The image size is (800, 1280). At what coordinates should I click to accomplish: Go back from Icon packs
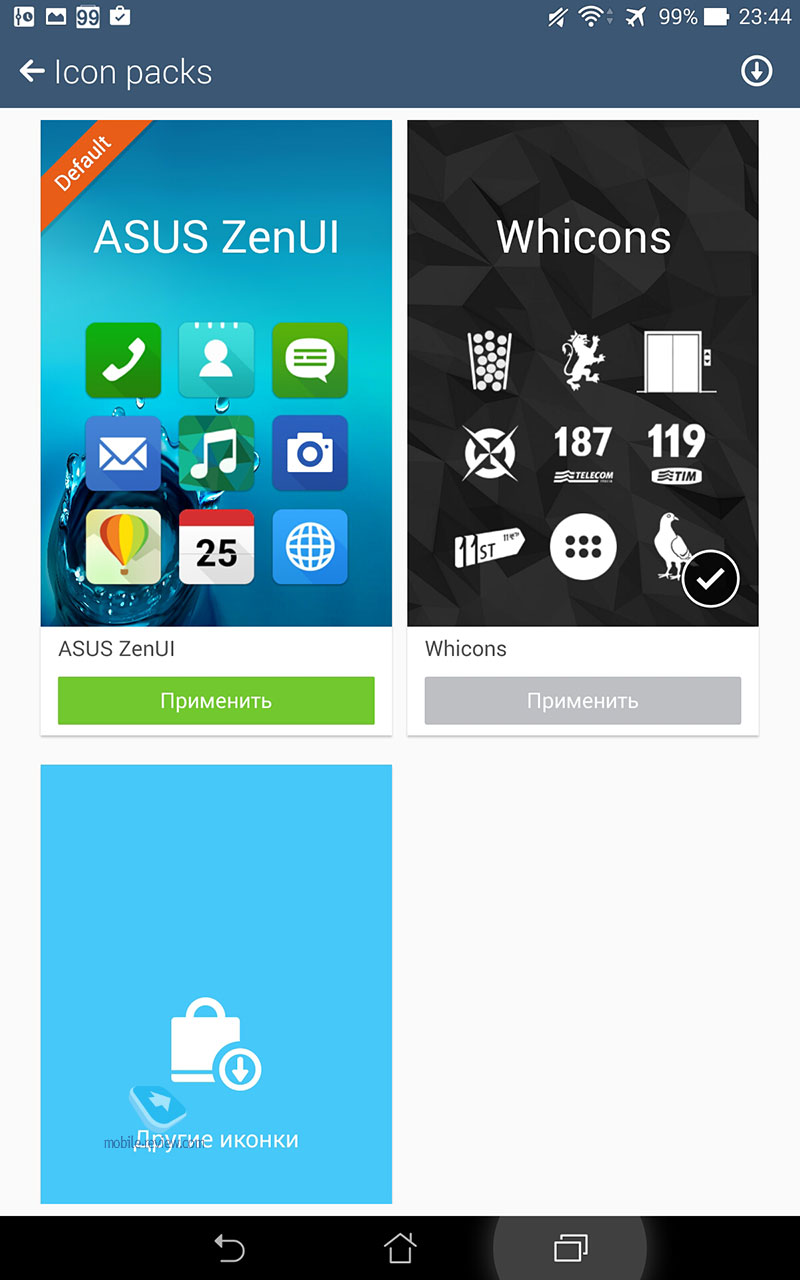coord(32,71)
